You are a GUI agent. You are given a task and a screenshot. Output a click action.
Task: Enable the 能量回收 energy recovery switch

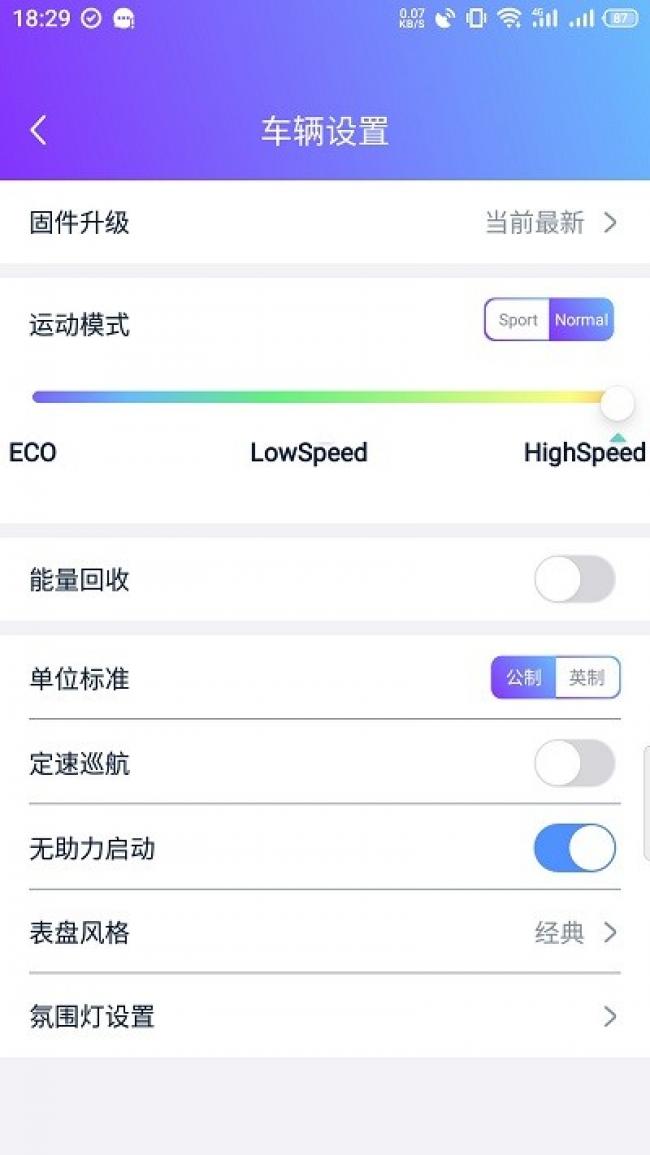tap(575, 579)
